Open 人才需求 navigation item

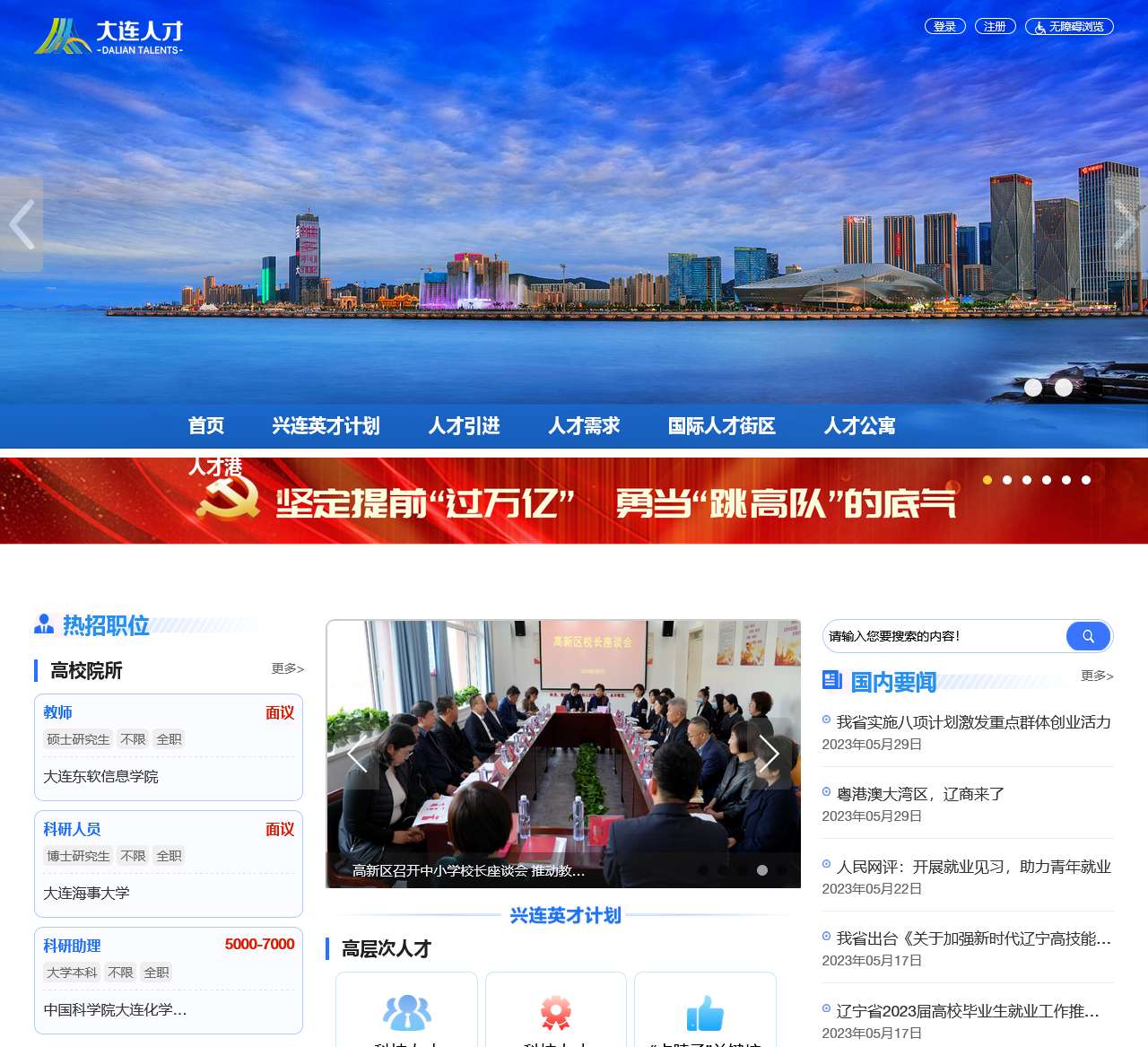pyautogui.click(x=584, y=426)
